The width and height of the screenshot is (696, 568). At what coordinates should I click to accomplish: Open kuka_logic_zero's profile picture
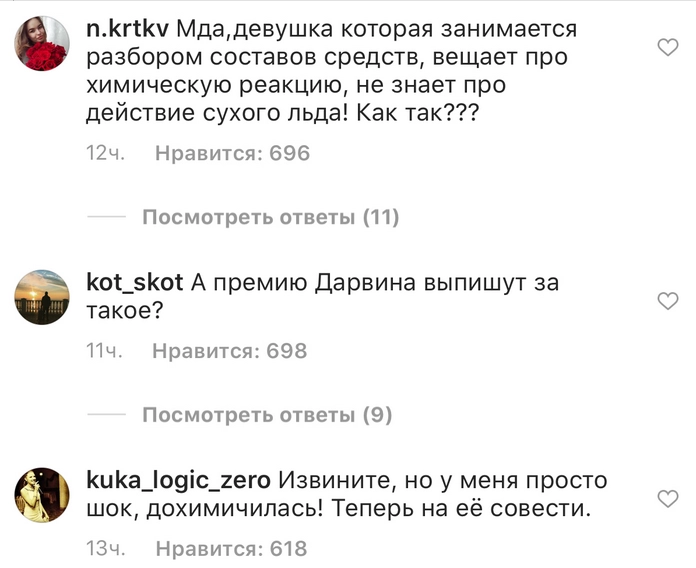tap(42, 494)
